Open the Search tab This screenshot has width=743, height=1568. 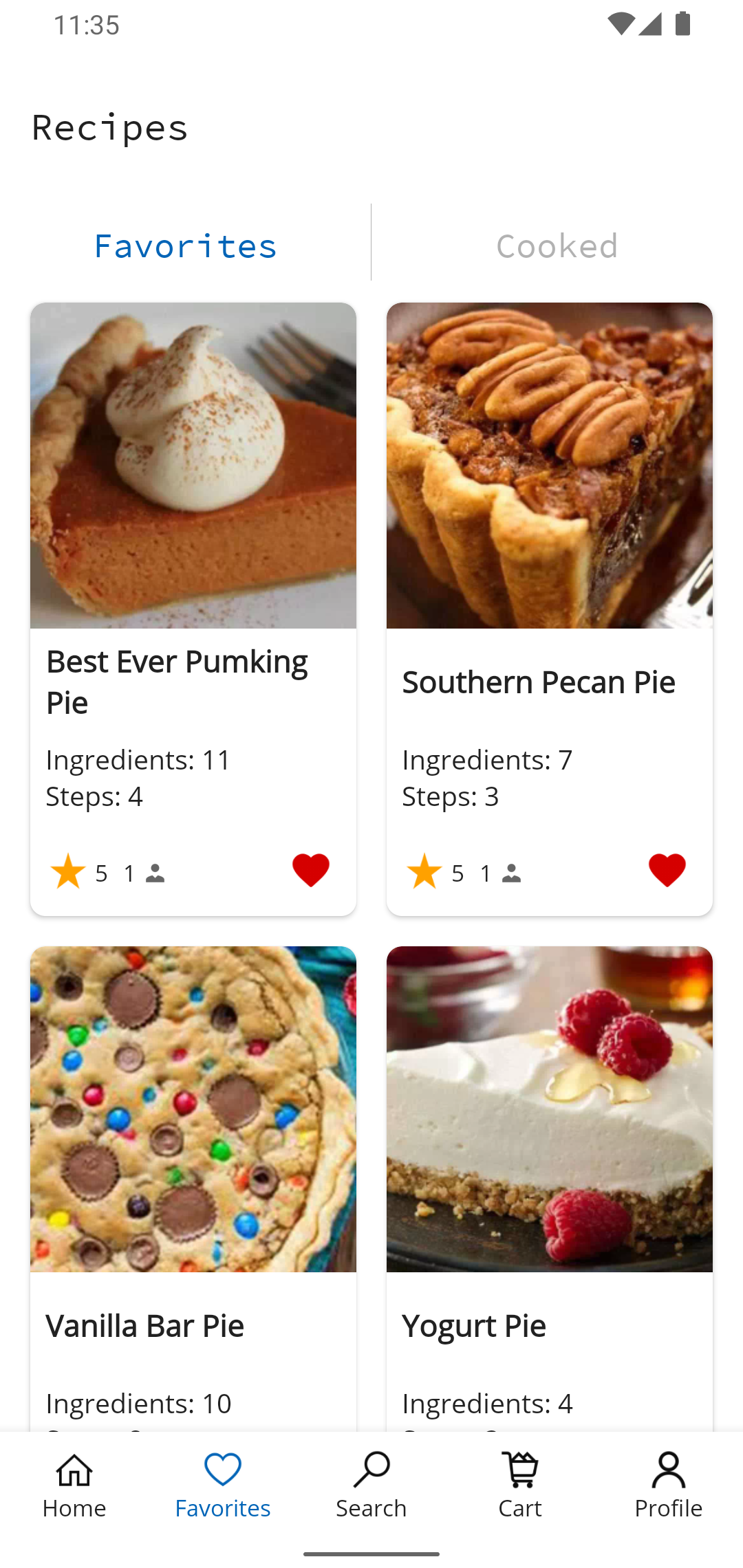[371, 1485]
